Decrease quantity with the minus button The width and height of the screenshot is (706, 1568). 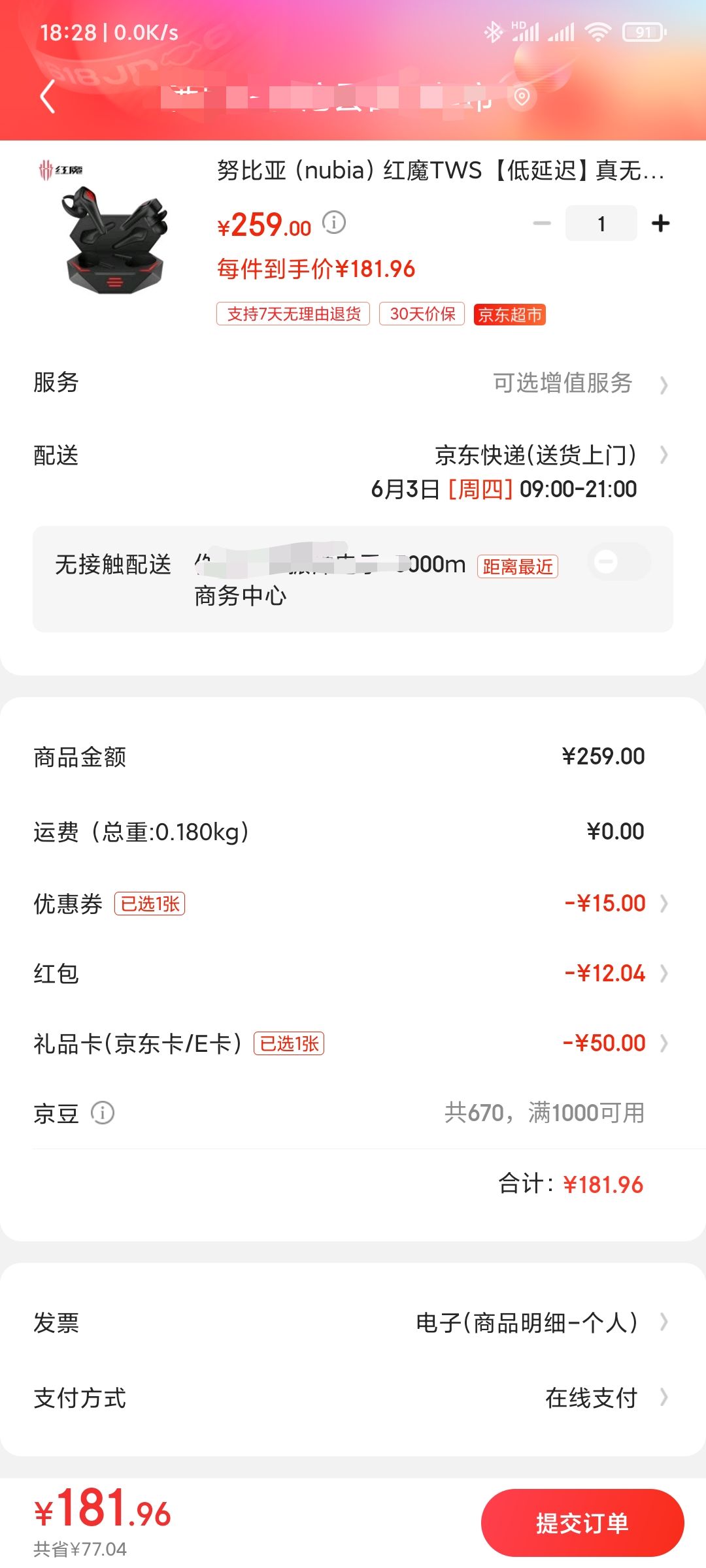pyautogui.click(x=542, y=223)
